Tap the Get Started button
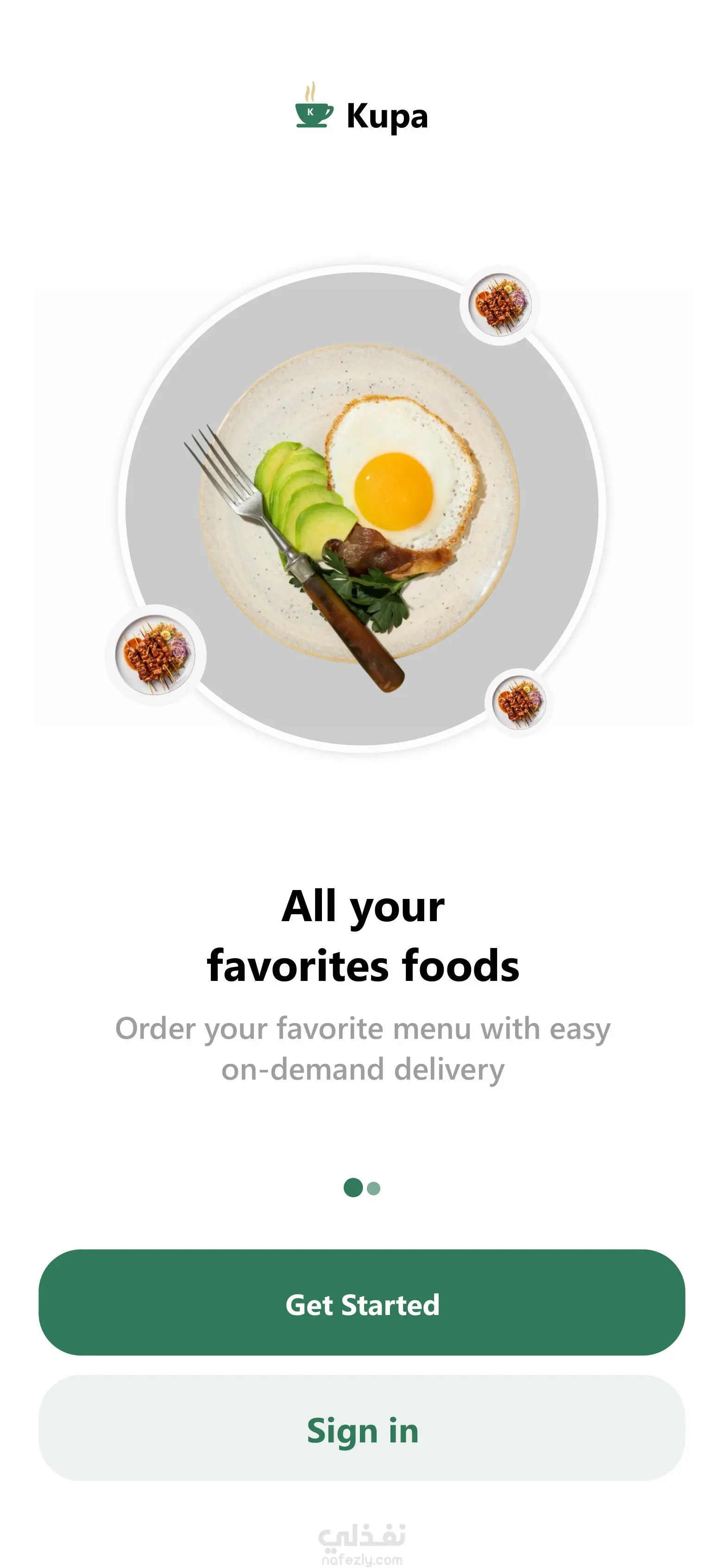 point(362,1304)
